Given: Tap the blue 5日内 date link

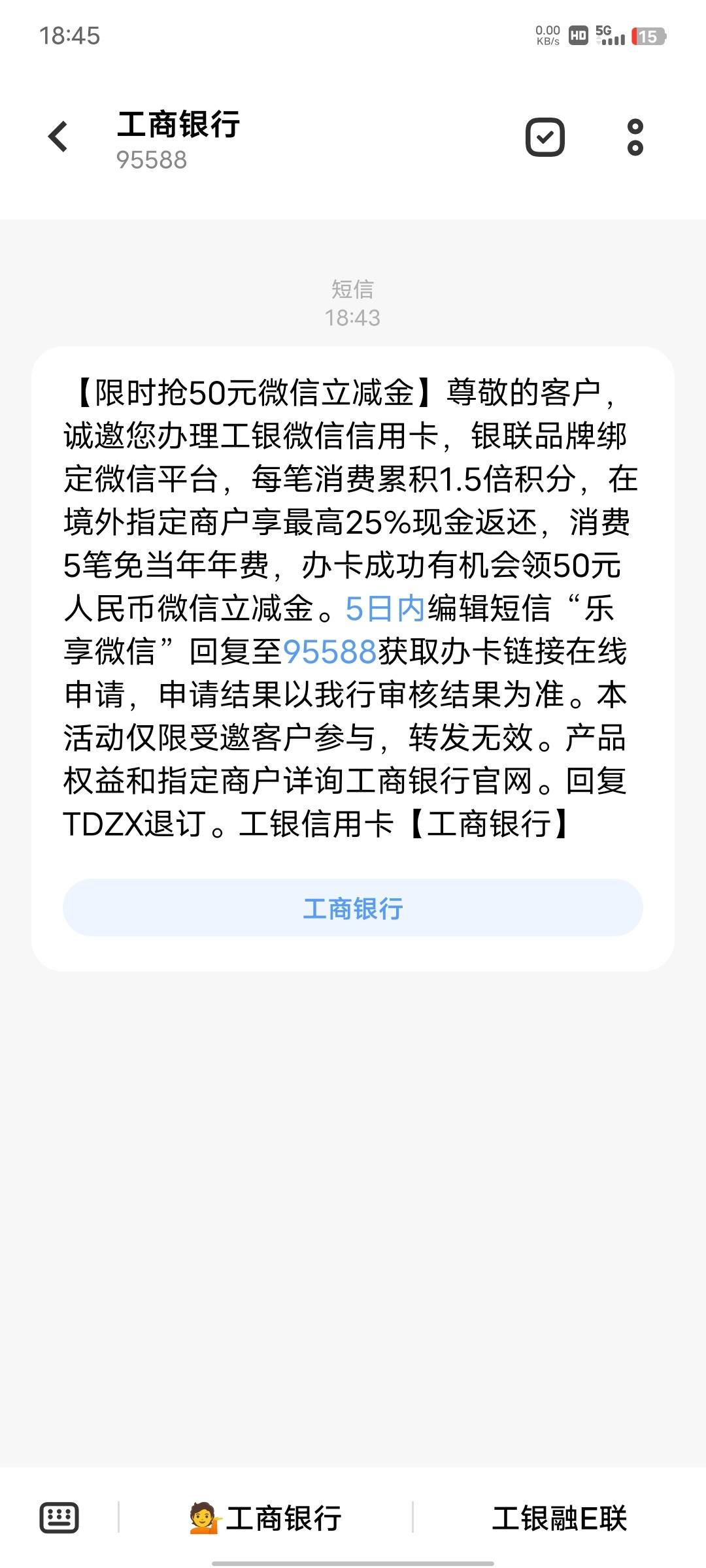Looking at the screenshot, I should (x=385, y=609).
